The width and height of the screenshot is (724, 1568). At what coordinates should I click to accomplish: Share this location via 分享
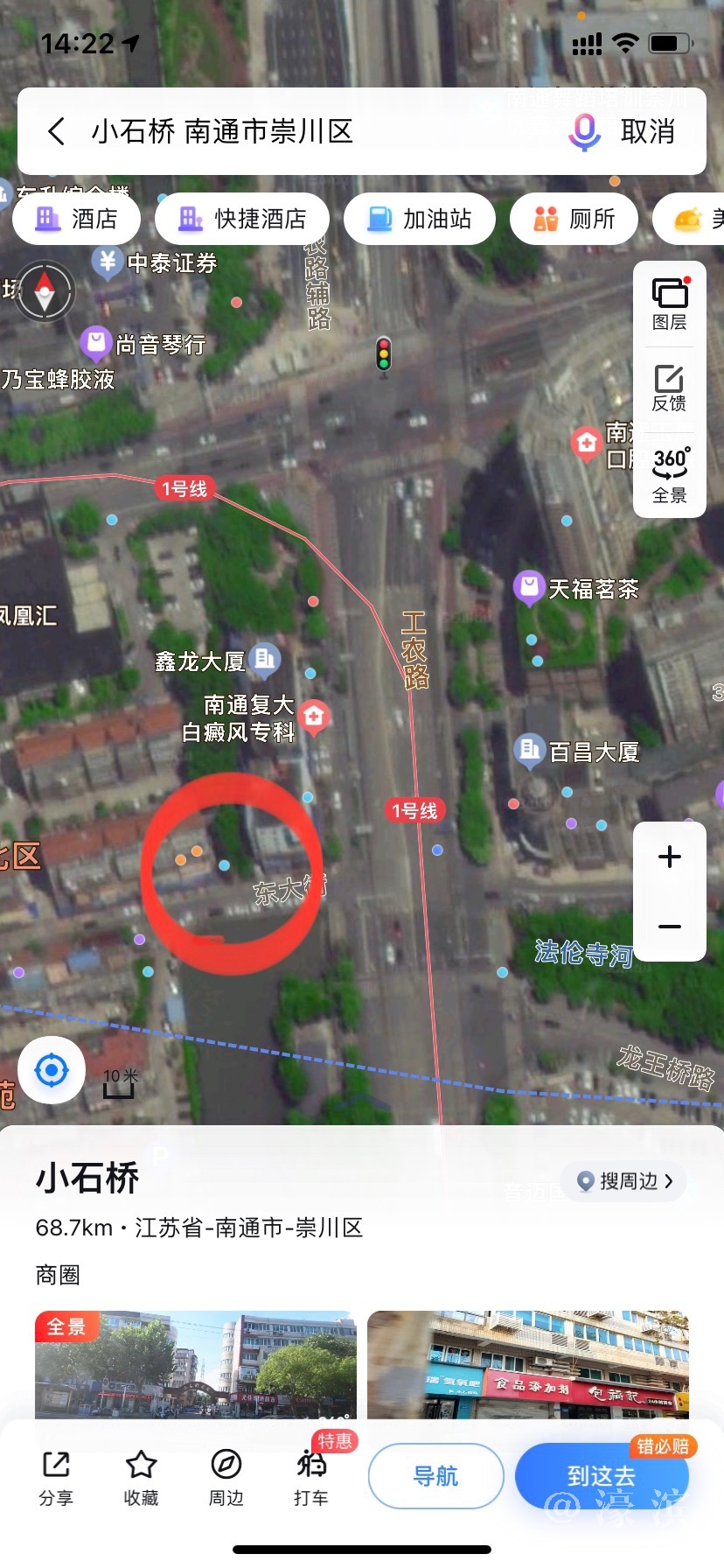[56, 1477]
